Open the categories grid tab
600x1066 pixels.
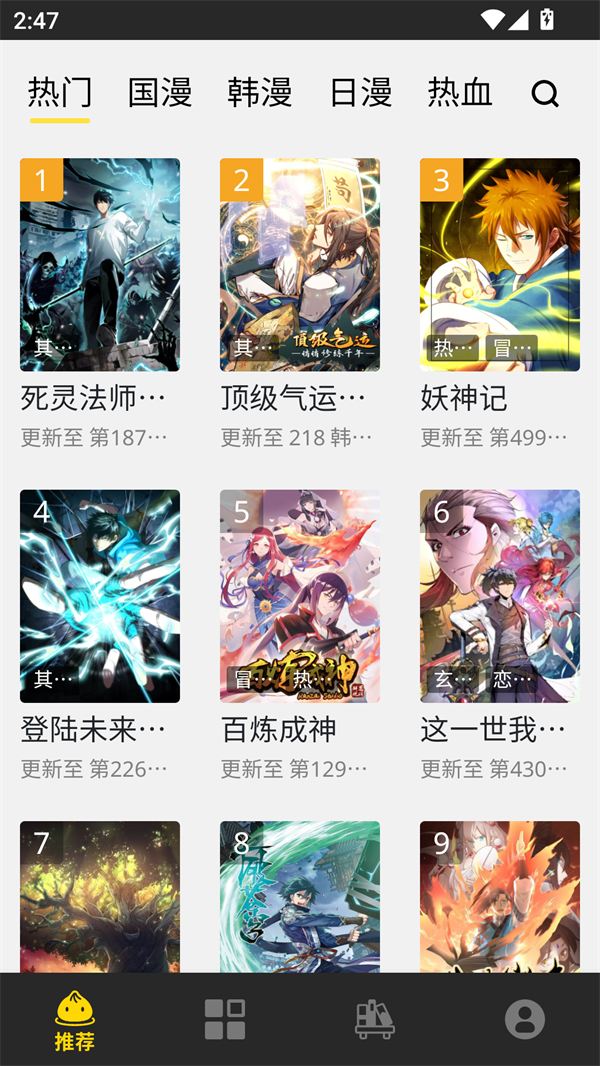tap(225, 1019)
